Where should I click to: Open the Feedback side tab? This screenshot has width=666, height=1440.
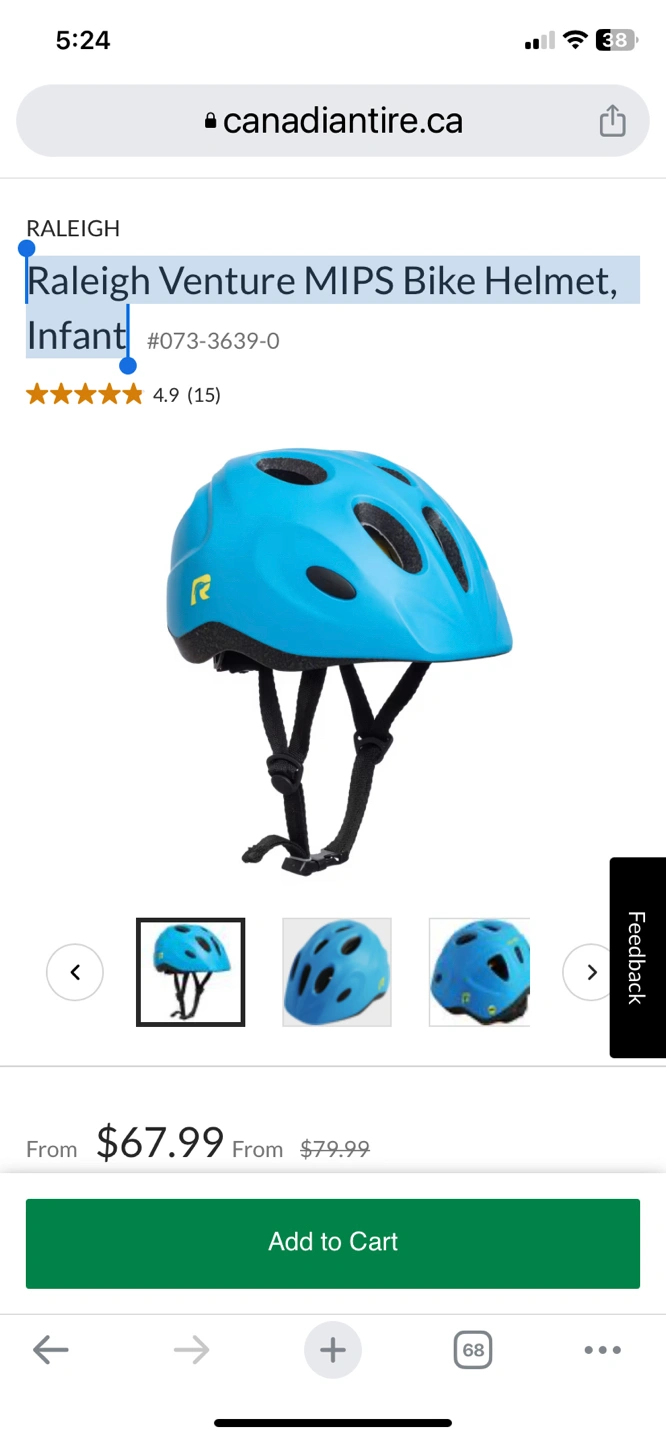(x=637, y=957)
